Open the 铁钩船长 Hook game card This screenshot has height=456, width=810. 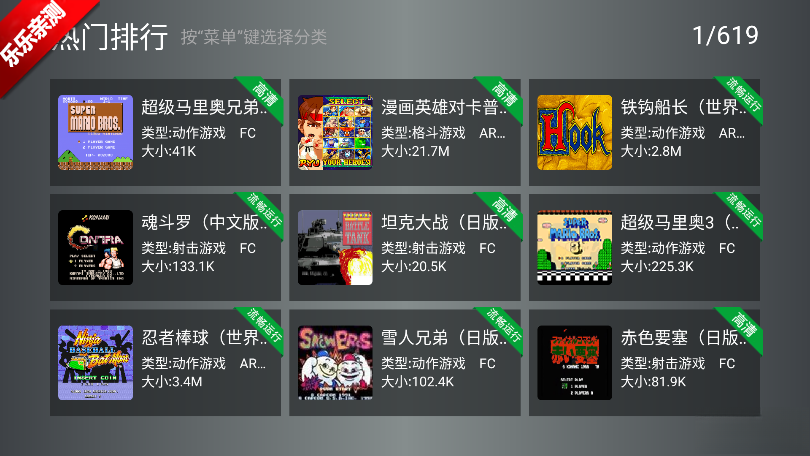[644, 132]
